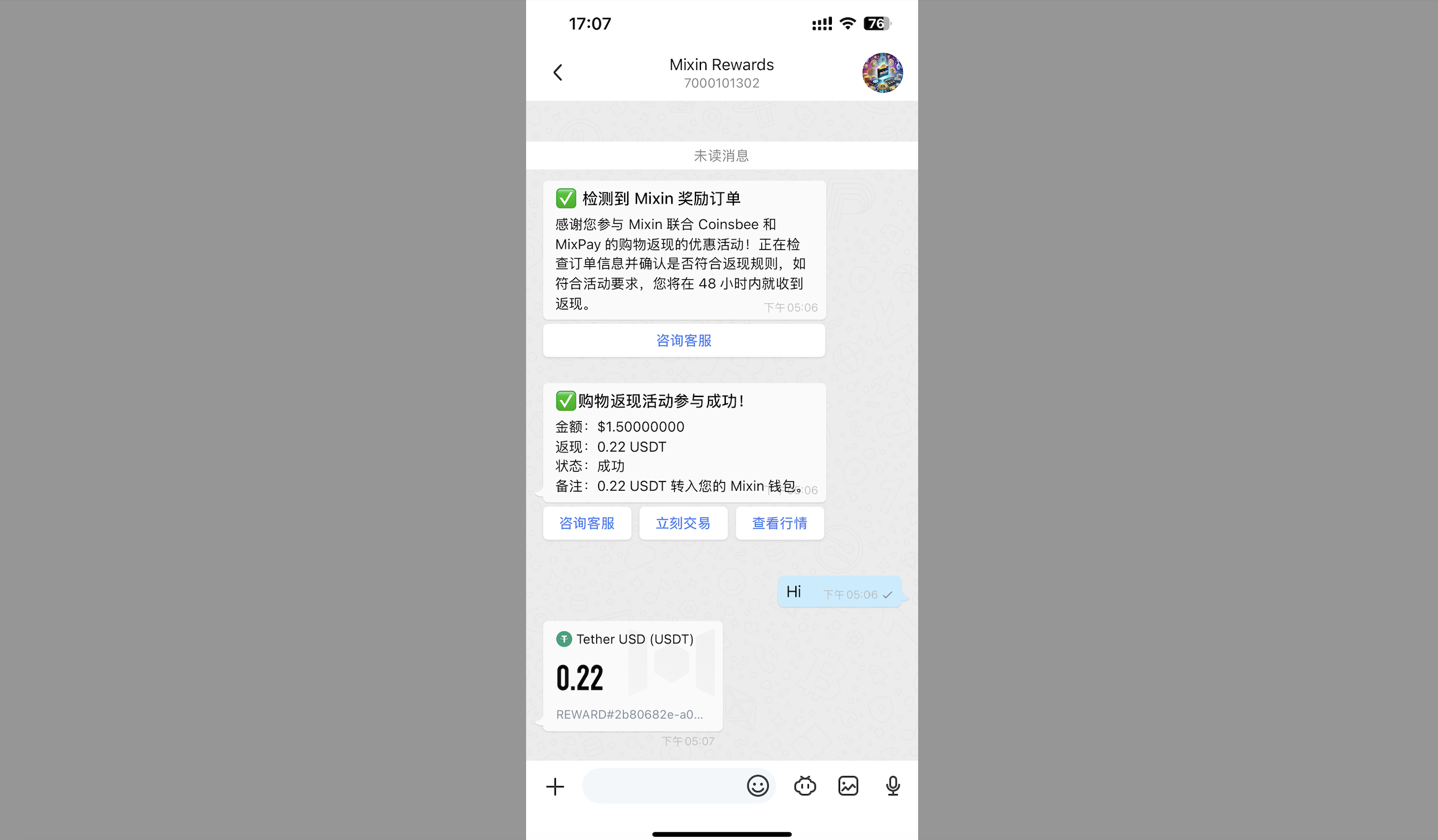
Task: Open the 0.22 Tether USD transfer card
Action: (x=632, y=676)
